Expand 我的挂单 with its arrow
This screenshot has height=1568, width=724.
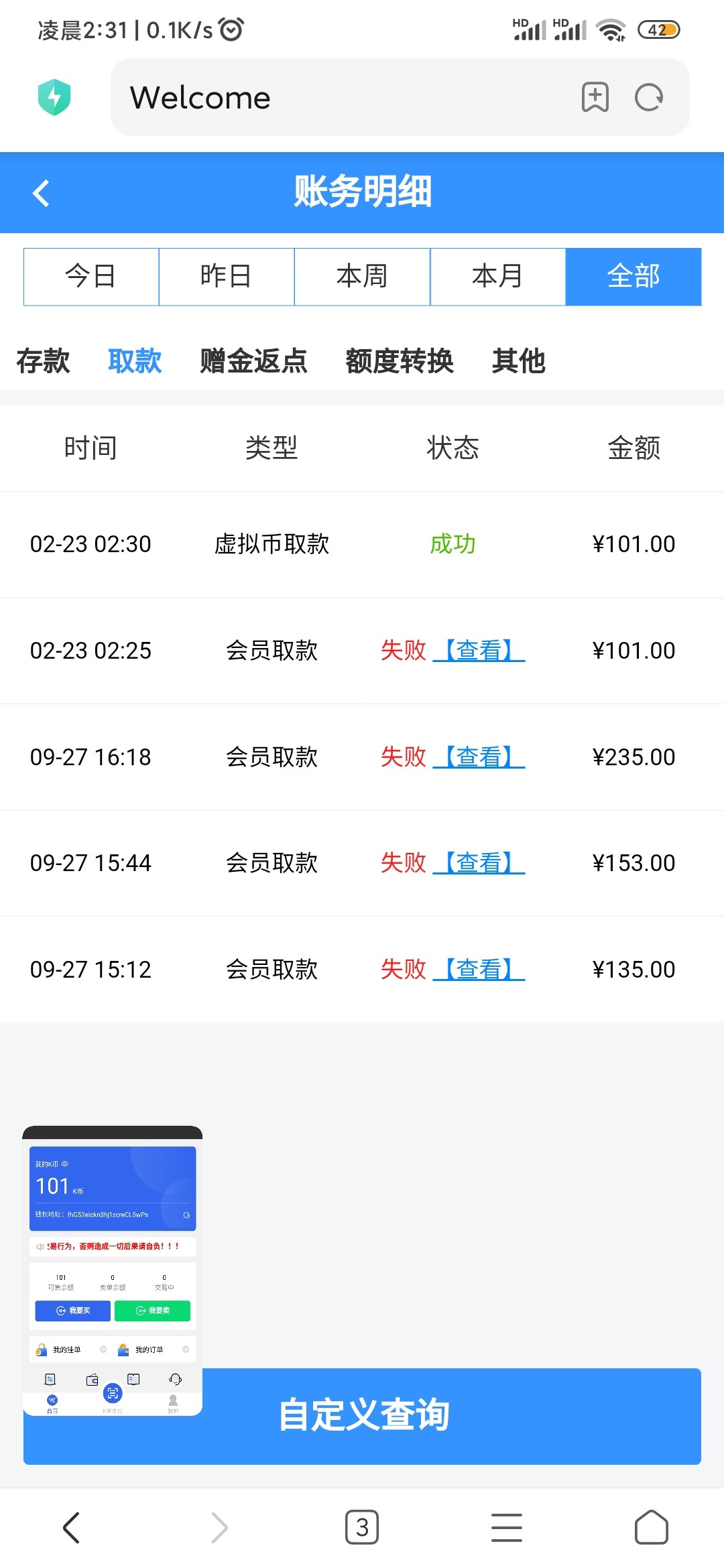(x=103, y=1349)
